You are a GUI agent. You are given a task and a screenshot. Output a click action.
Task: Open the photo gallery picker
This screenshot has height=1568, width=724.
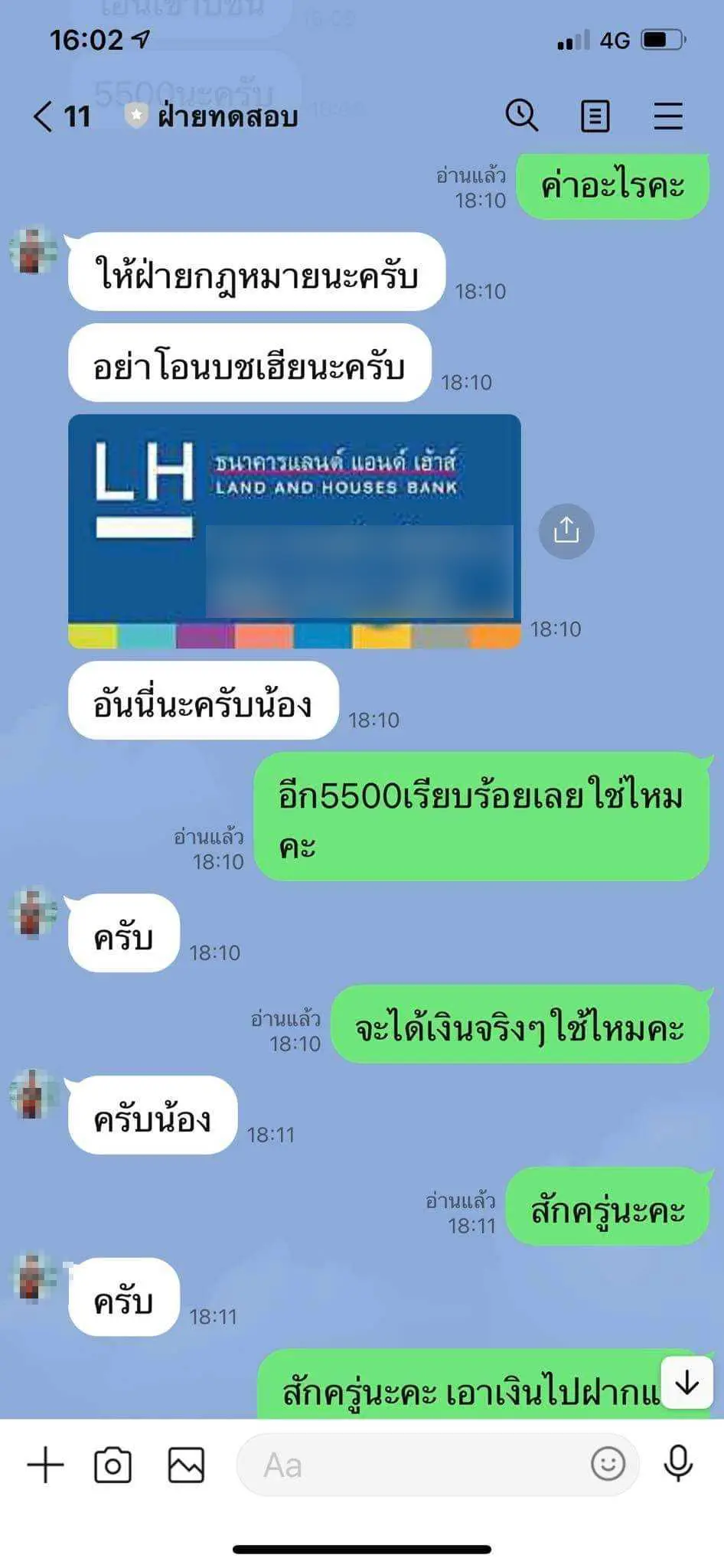(x=186, y=1465)
